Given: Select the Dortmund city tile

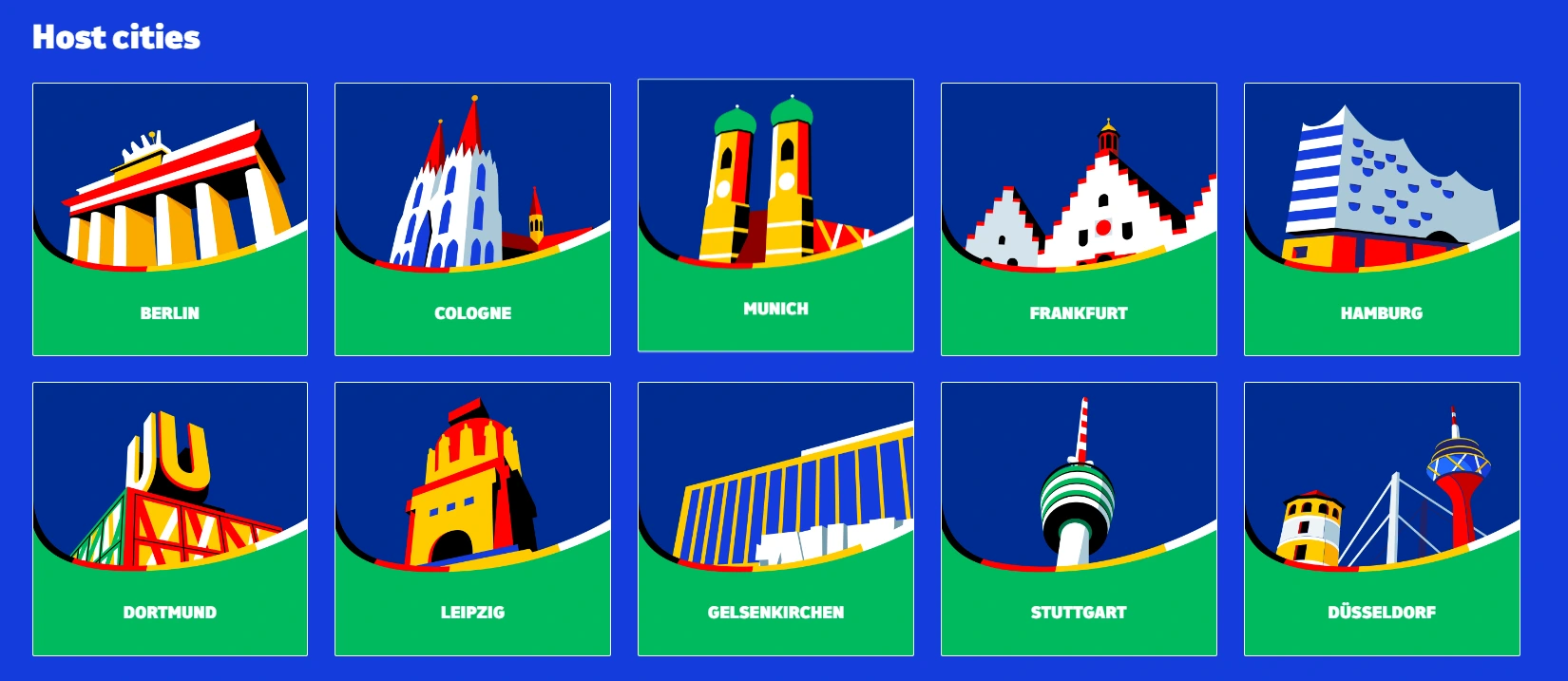Looking at the screenshot, I should (x=170, y=519).
